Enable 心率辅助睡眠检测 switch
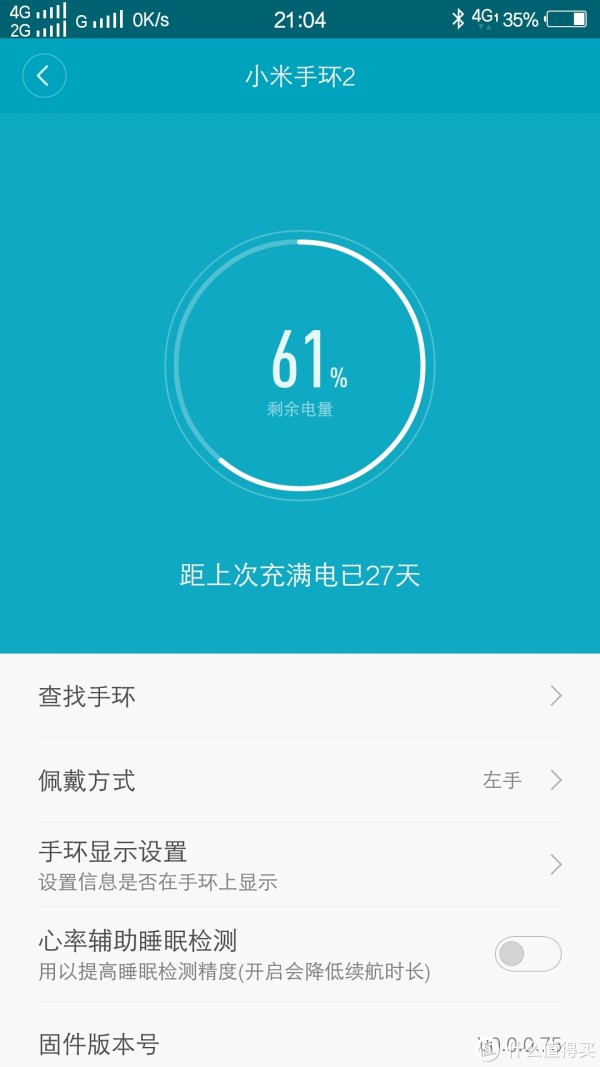600x1067 pixels. (x=528, y=953)
